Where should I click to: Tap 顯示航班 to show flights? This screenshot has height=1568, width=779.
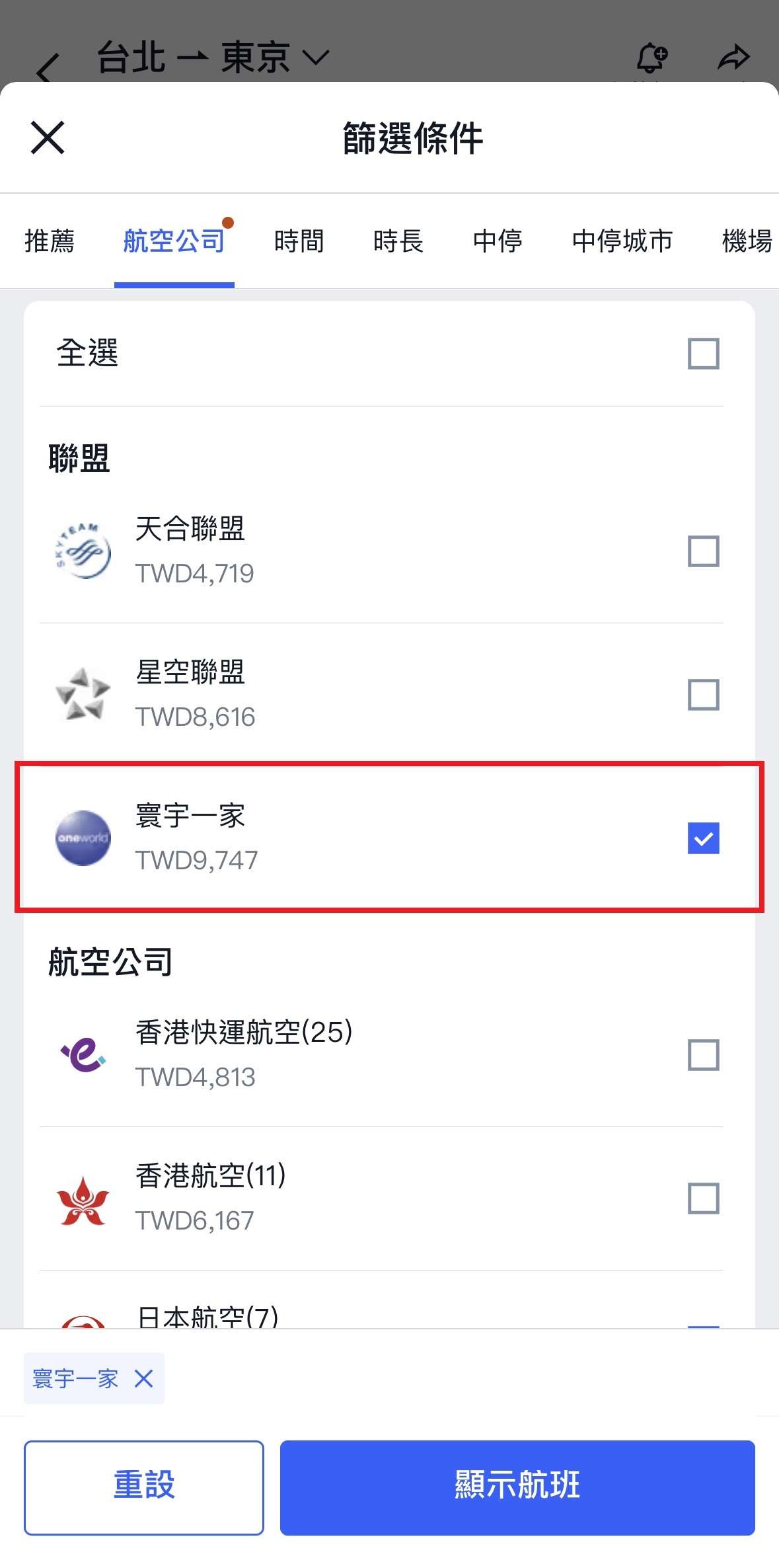pos(517,1487)
